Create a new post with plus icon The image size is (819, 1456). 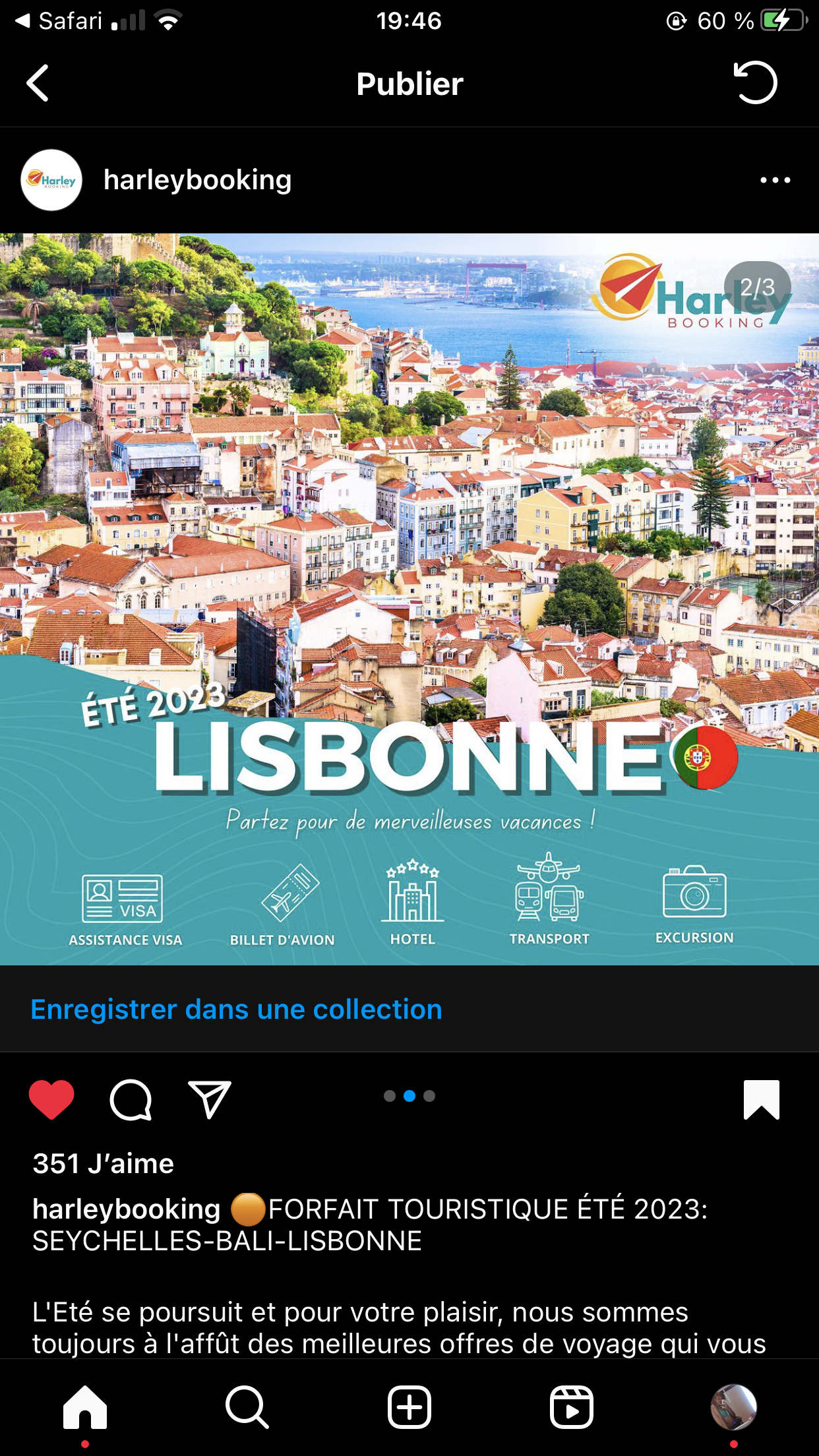click(x=409, y=1407)
